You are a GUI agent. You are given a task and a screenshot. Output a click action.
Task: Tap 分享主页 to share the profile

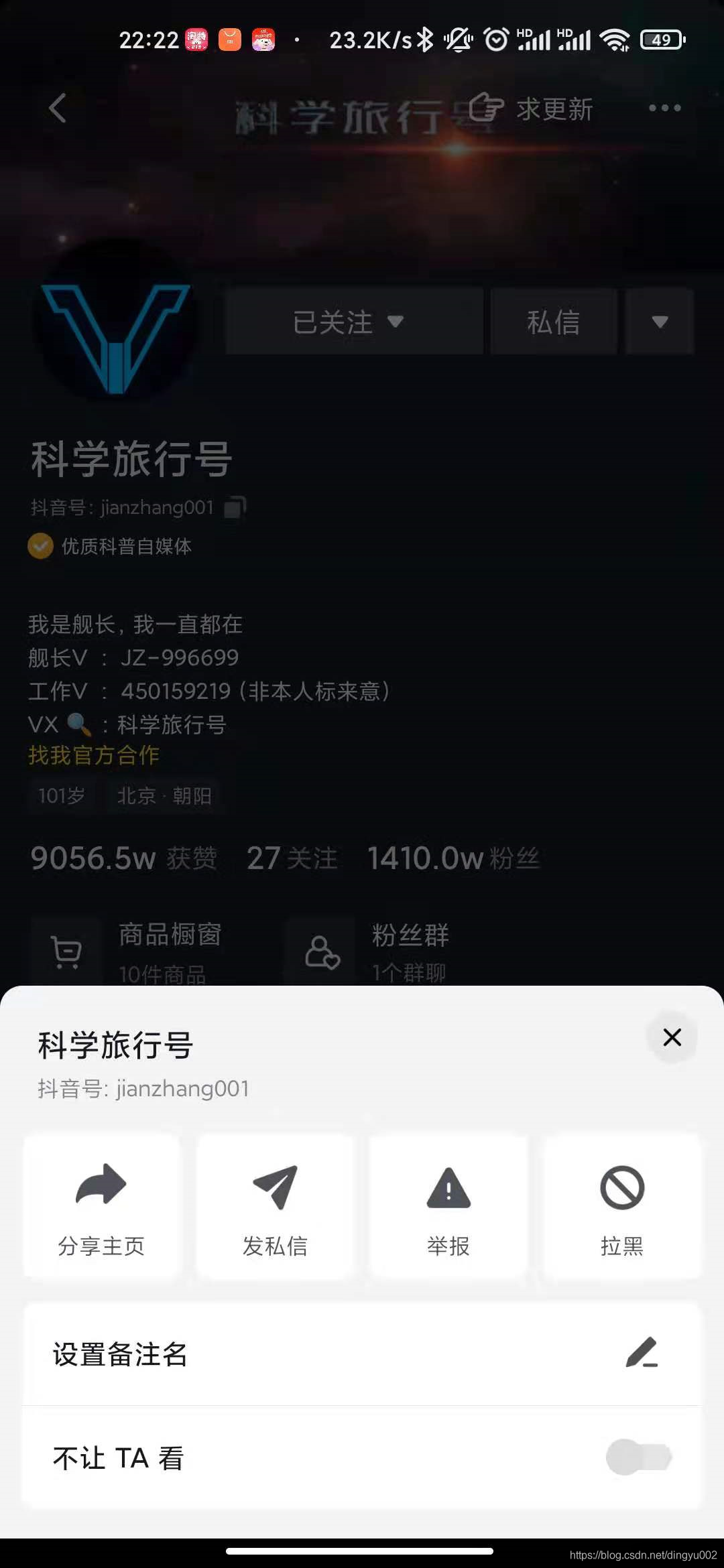101,1206
